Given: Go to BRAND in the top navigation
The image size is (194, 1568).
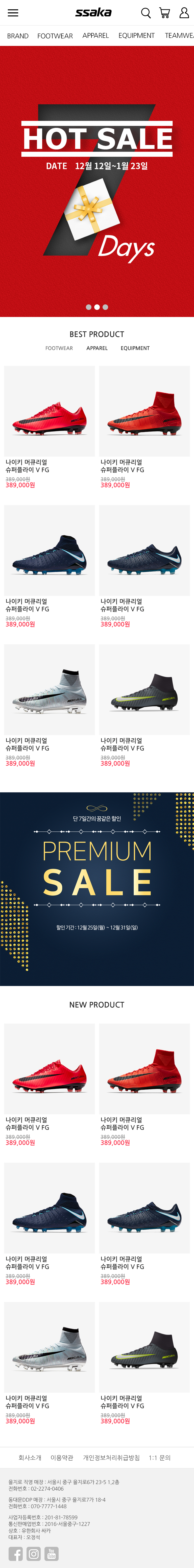Looking at the screenshot, I should [18, 36].
